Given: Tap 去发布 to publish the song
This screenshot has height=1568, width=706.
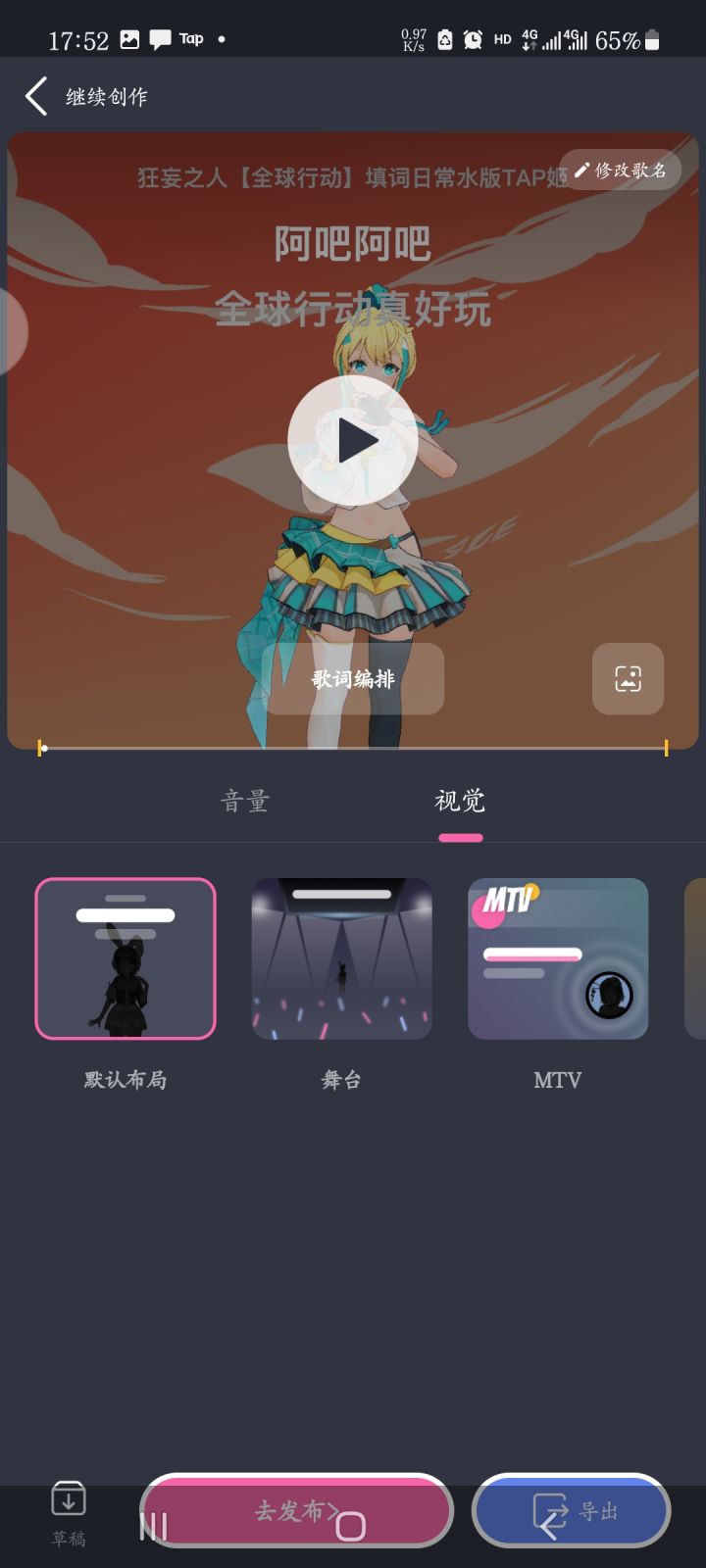Looking at the screenshot, I should coord(294,1511).
